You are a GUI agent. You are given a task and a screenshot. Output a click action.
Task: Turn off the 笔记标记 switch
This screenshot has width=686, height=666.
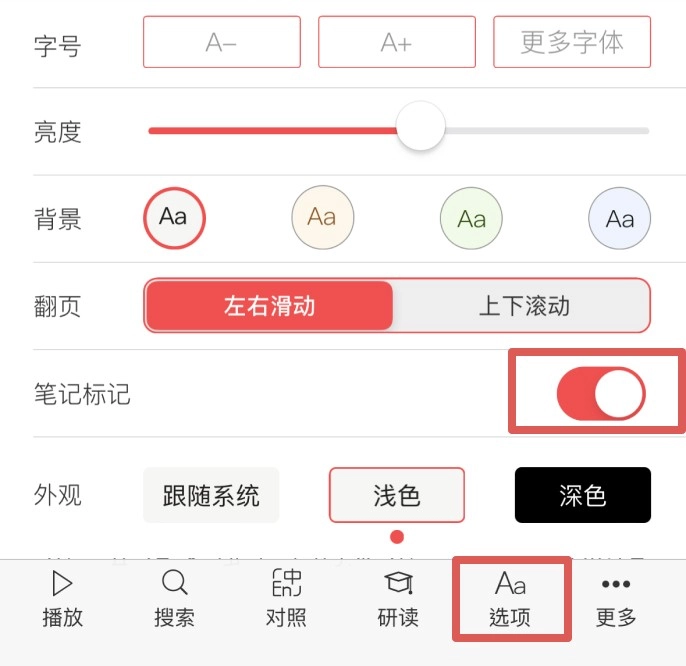pyautogui.click(x=600, y=393)
